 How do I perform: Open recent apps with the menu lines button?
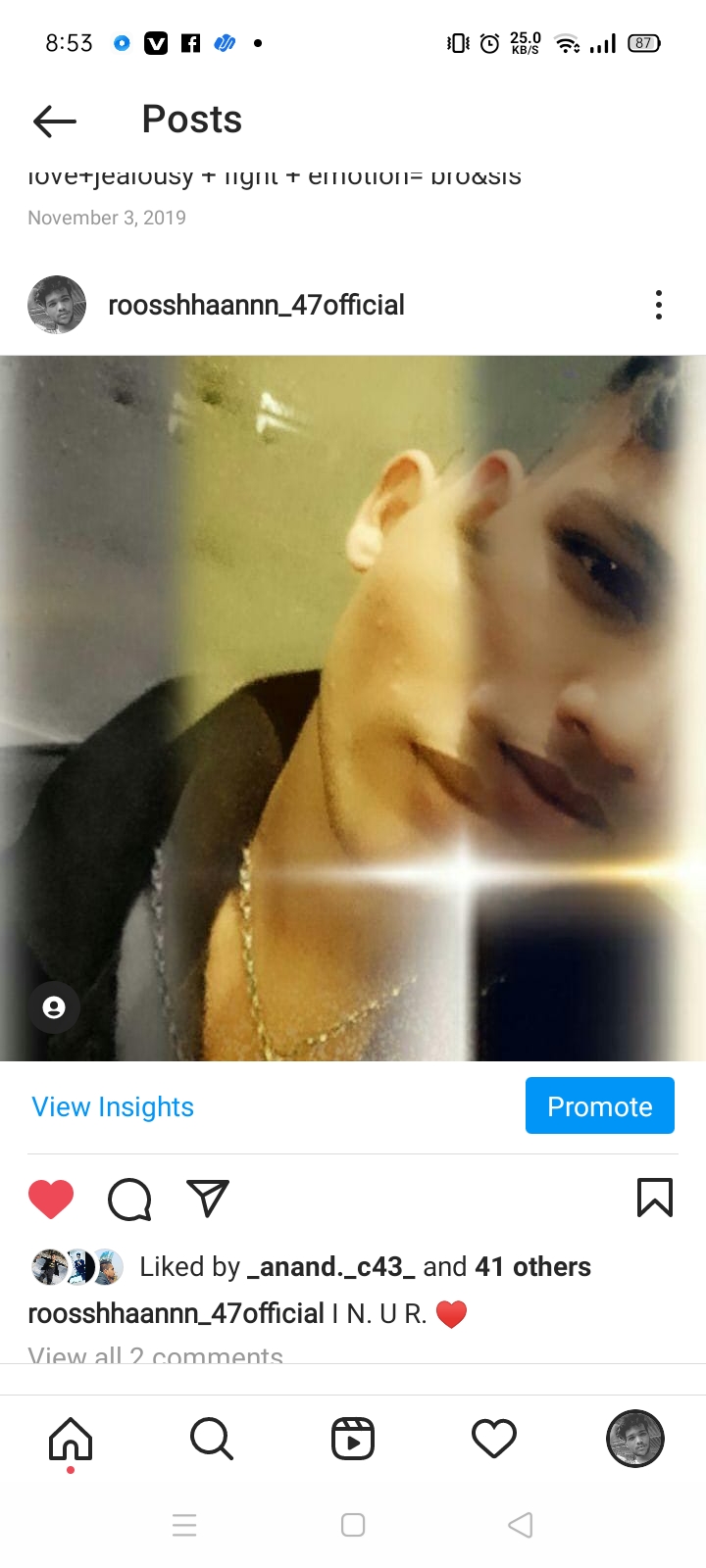(x=184, y=1525)
